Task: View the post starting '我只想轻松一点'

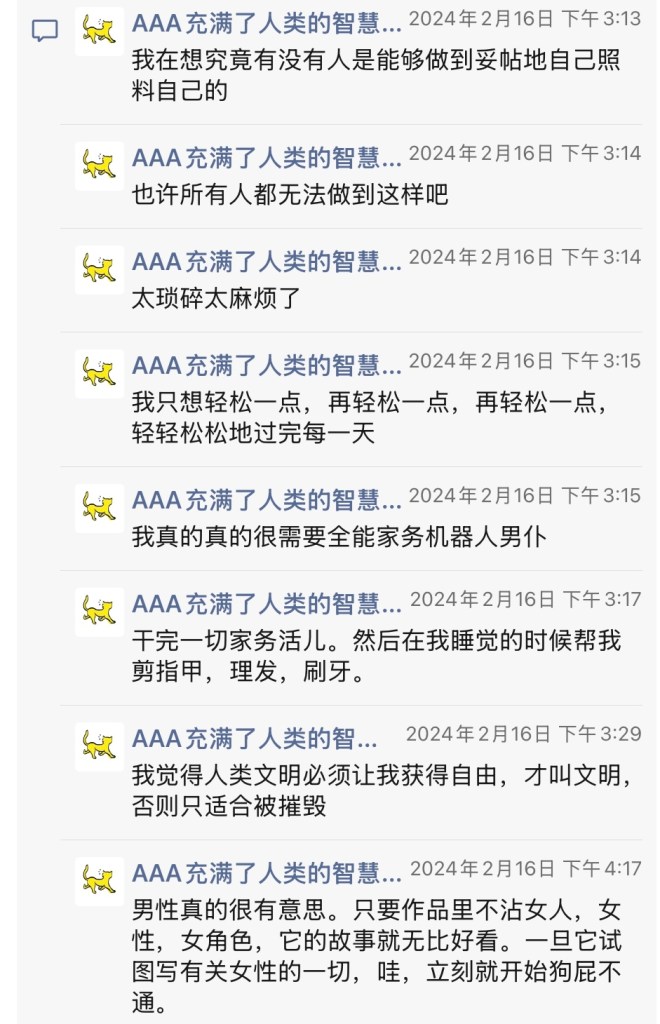Action: (382, 418)
